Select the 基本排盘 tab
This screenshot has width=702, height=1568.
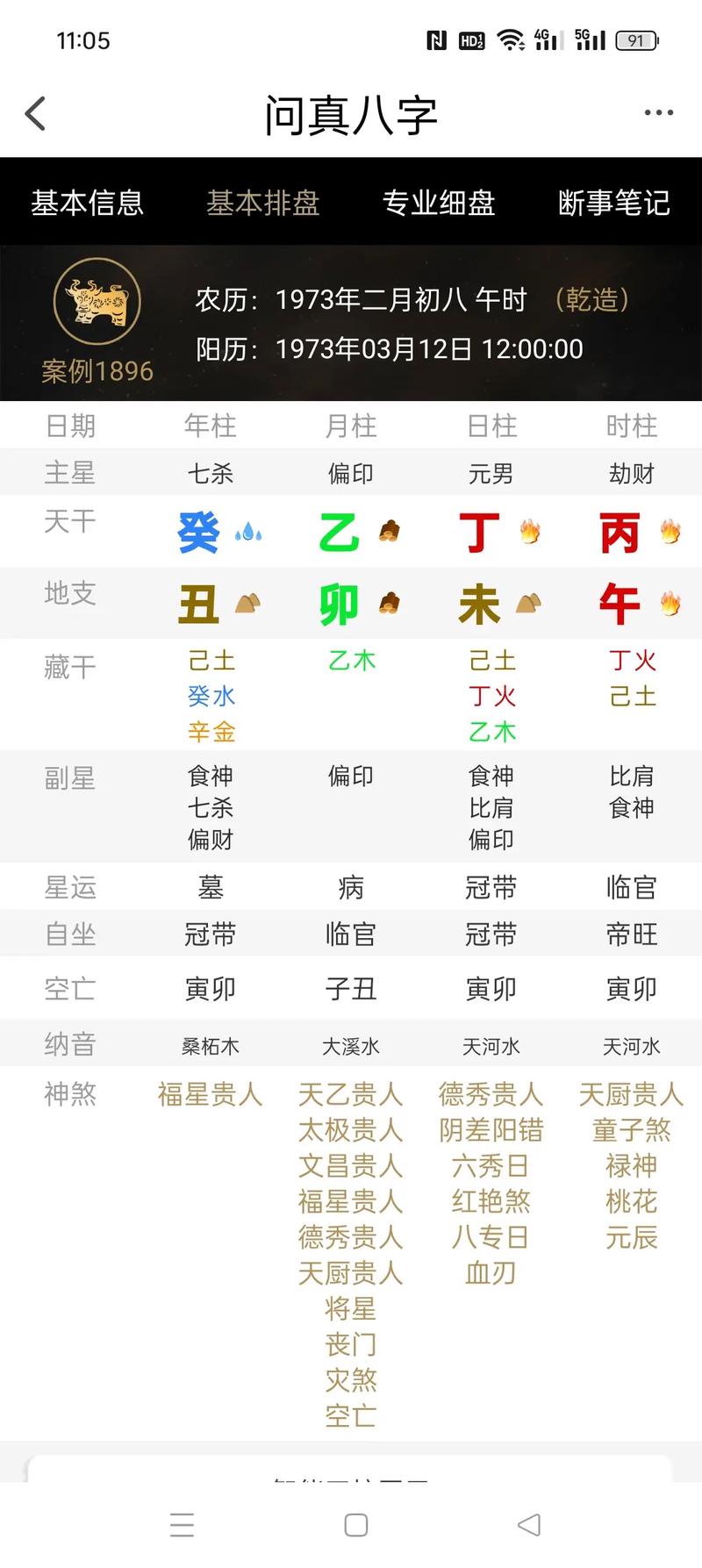pyautogui.click(x=263, y=203)
